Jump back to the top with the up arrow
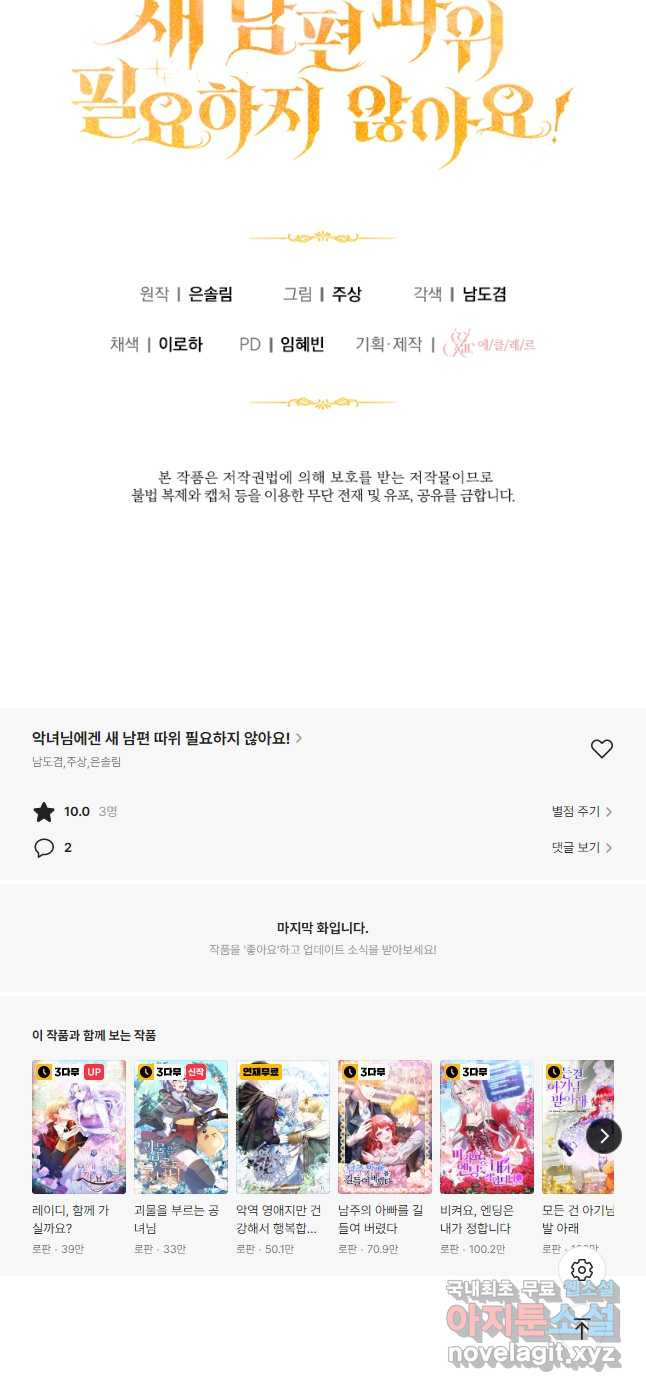Viewport: 646px width, 1392px height. [582, 1330]
